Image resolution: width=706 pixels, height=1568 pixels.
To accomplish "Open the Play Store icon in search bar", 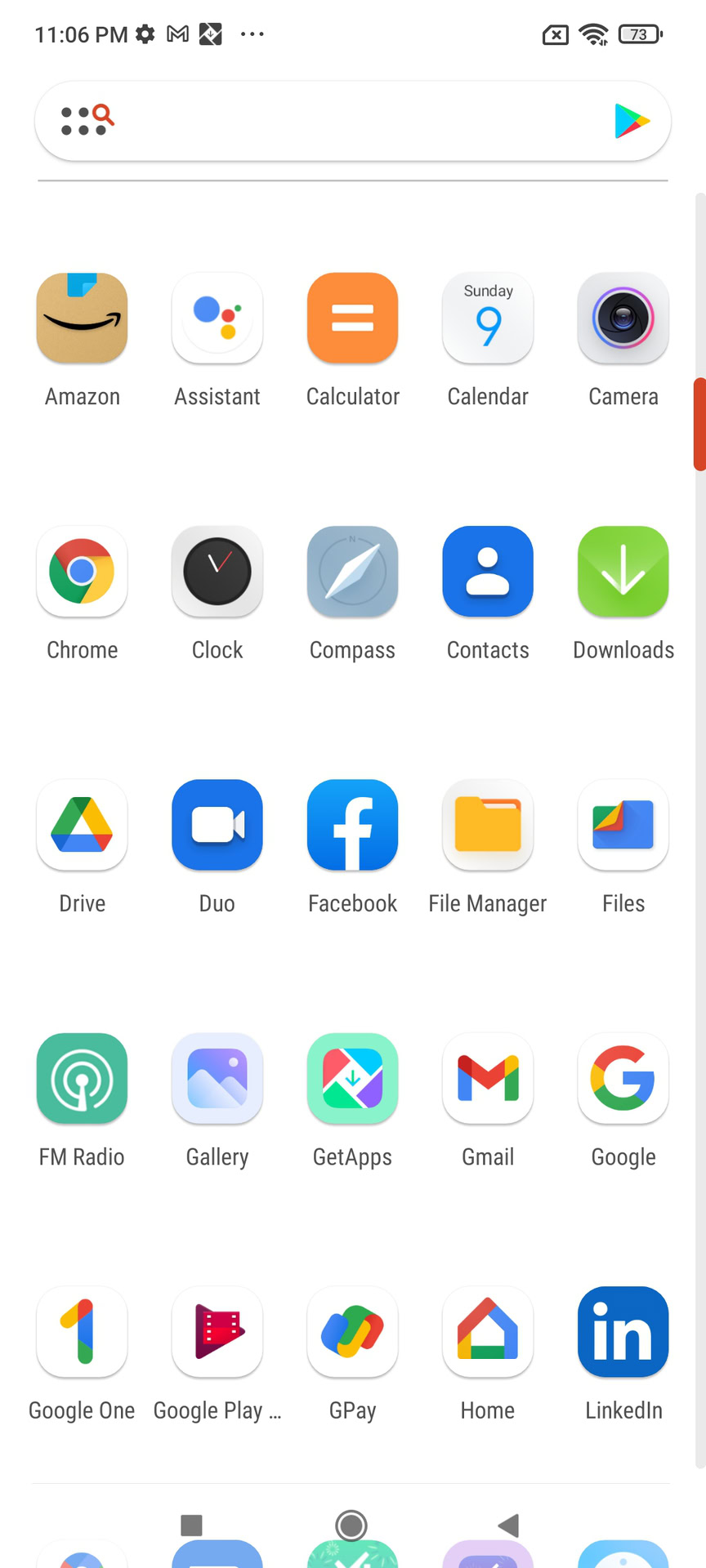I will (x=632, y=121).
